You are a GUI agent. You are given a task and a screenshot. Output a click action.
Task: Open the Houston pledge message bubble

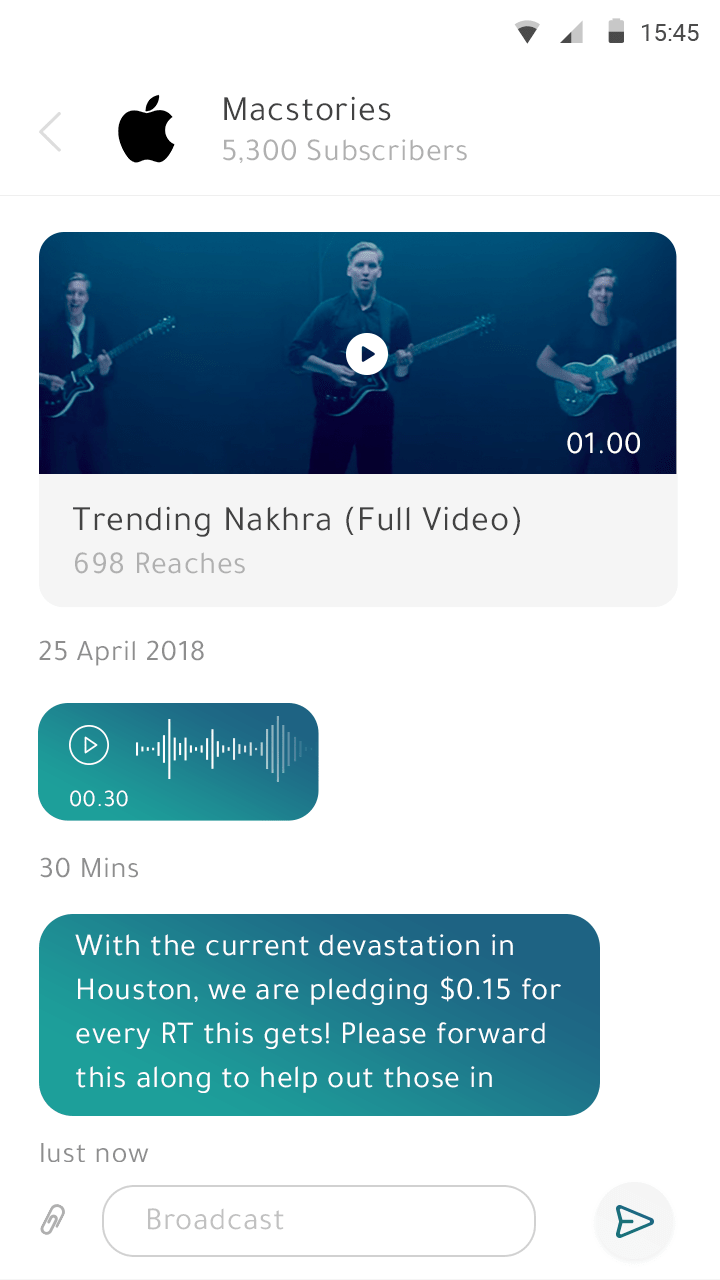[x=319, y=1015]
